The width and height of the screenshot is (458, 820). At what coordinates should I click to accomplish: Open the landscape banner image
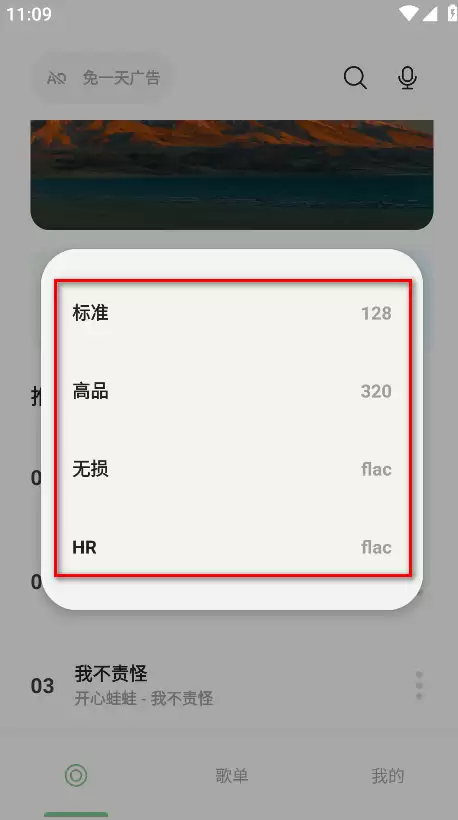232,175
